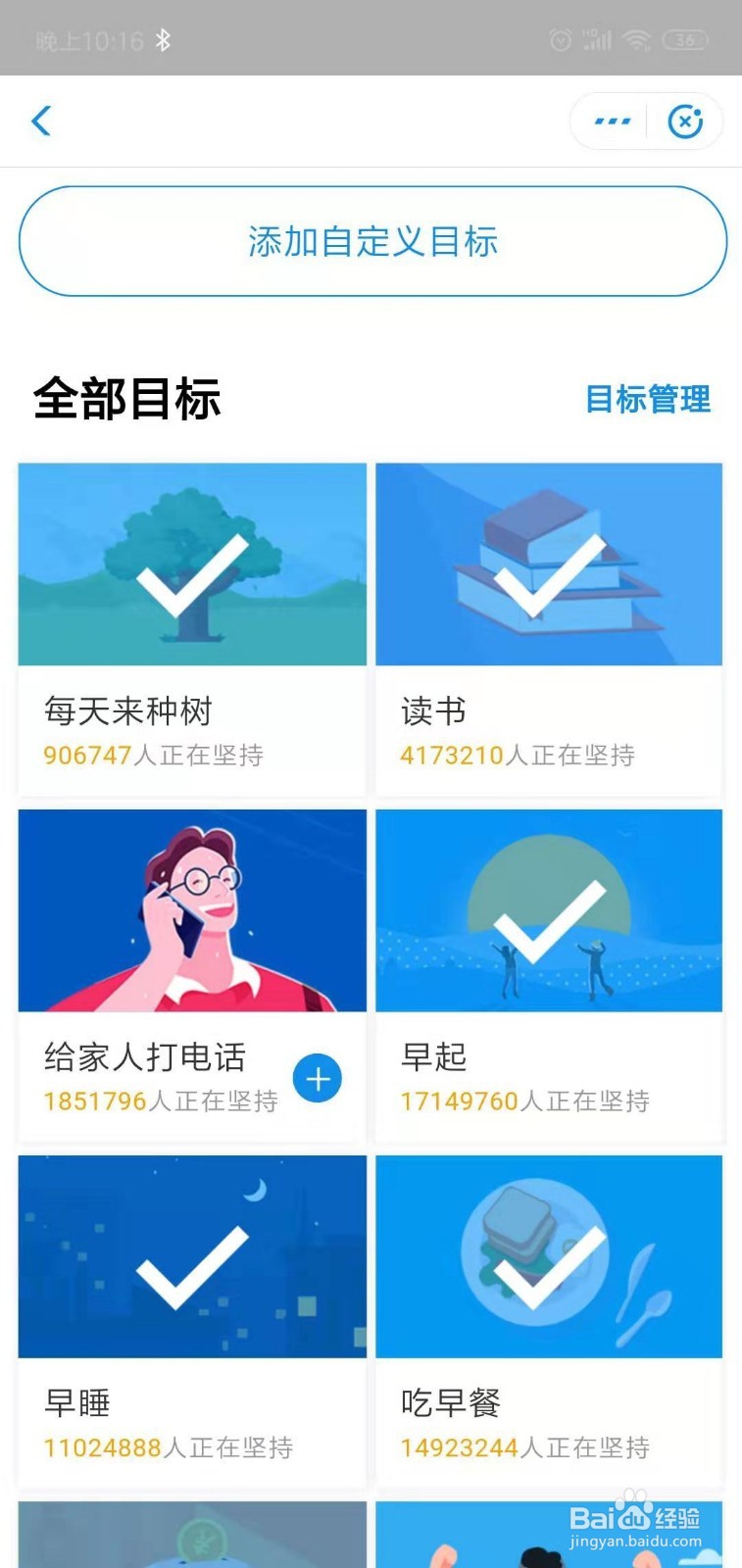
Task: Close the mini program with the circle icon
Action: coord(685,122)
